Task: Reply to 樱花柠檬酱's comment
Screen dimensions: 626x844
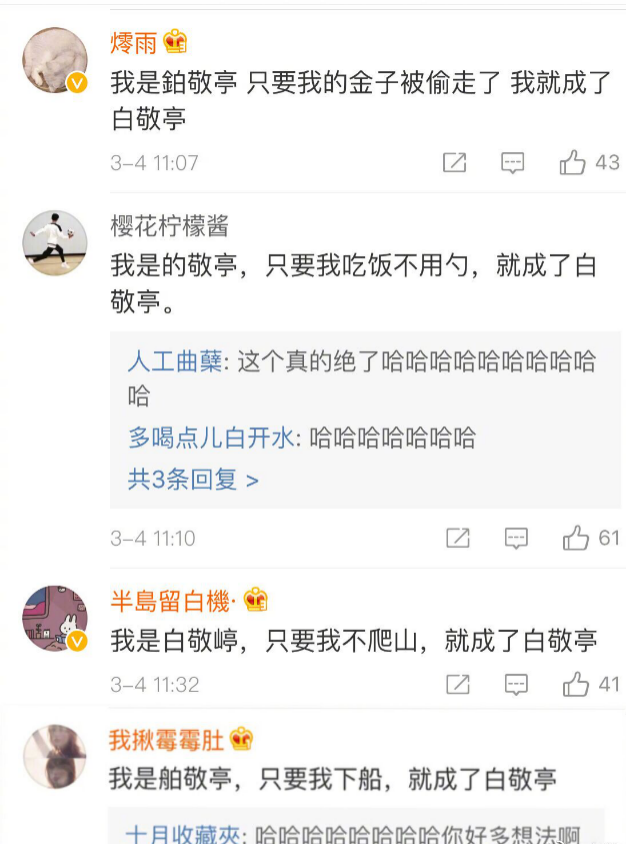Action: [516, 538]
